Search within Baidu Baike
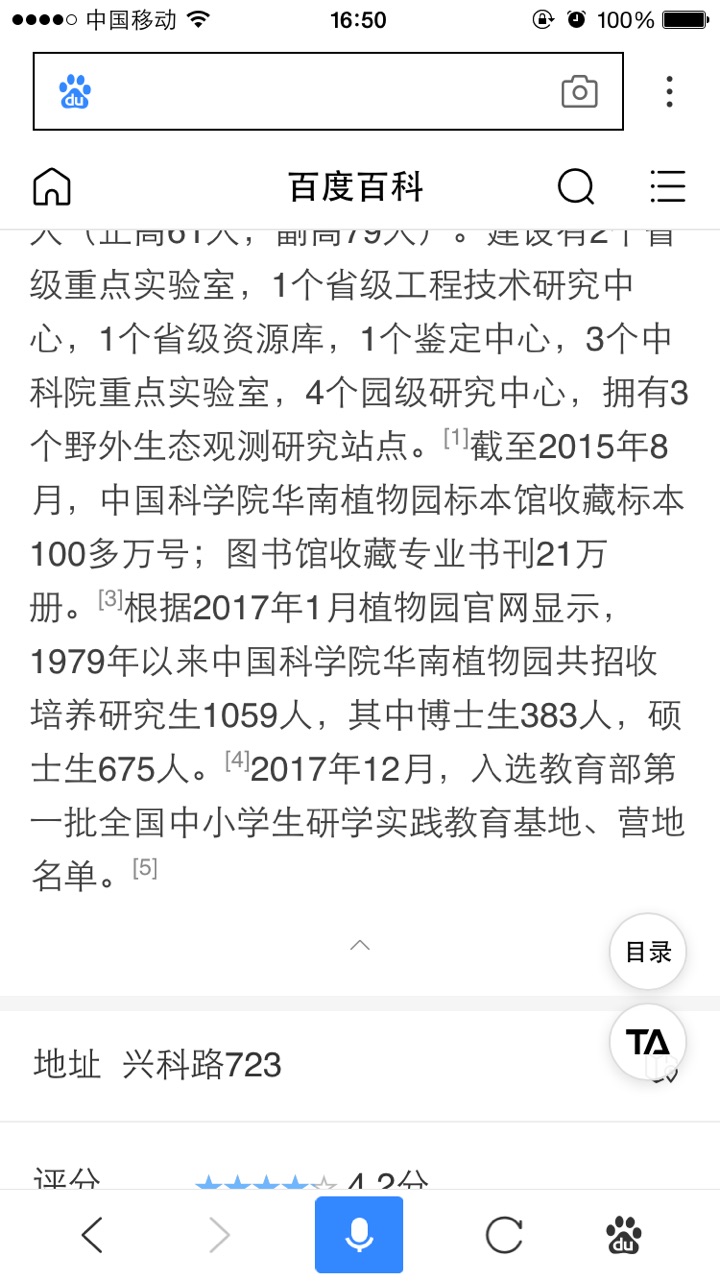720x1281 pixels. coord(575,187)
